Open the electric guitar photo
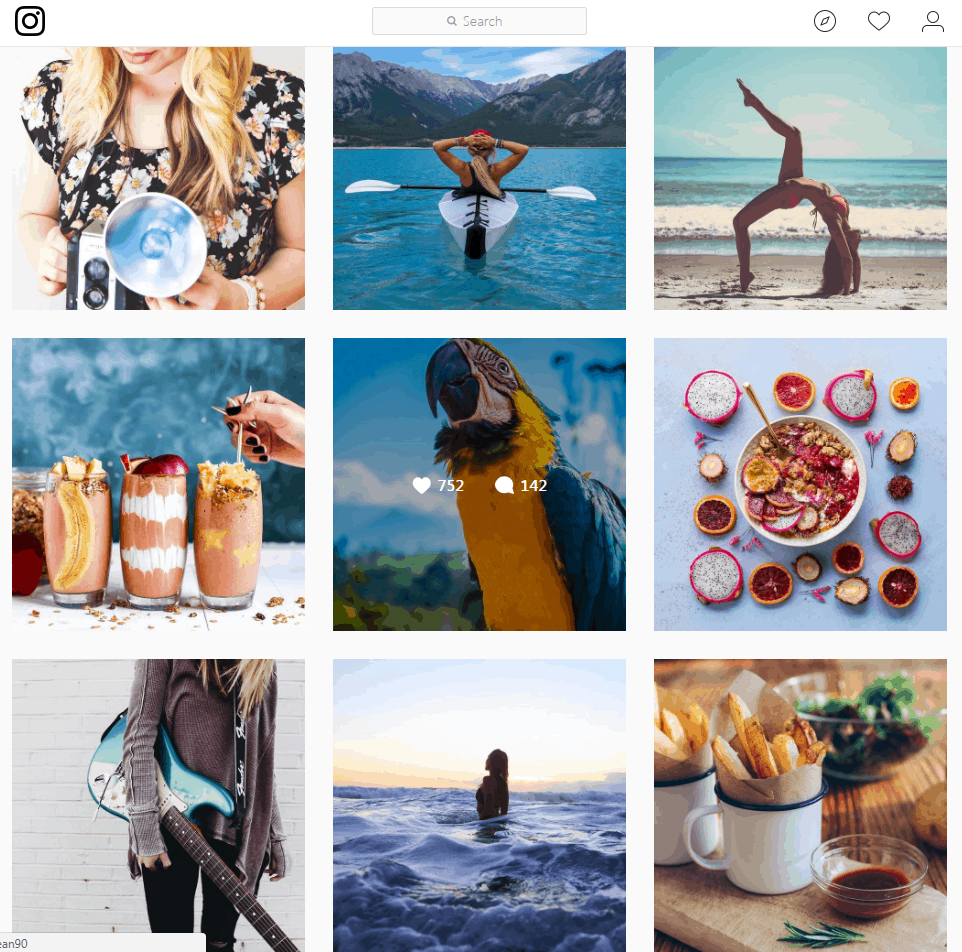This screenshot has height=952, width=962. click(158, 800)
